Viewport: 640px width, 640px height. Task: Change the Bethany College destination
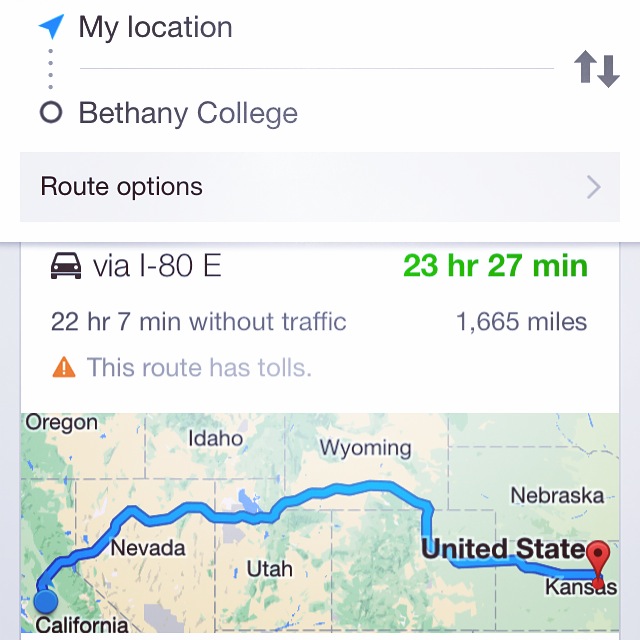[188, 113]
